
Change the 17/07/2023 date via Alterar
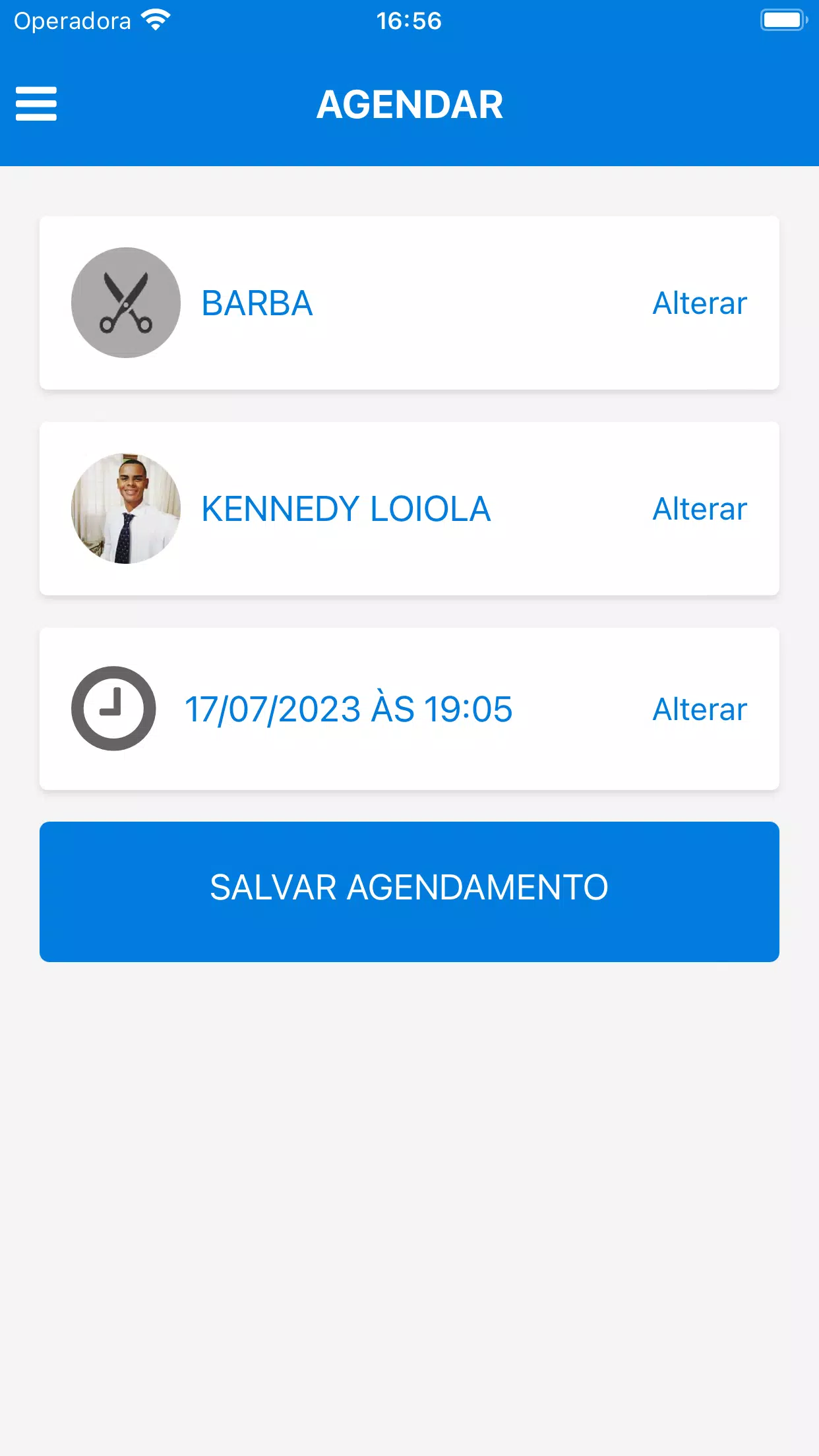click(700, 710)
